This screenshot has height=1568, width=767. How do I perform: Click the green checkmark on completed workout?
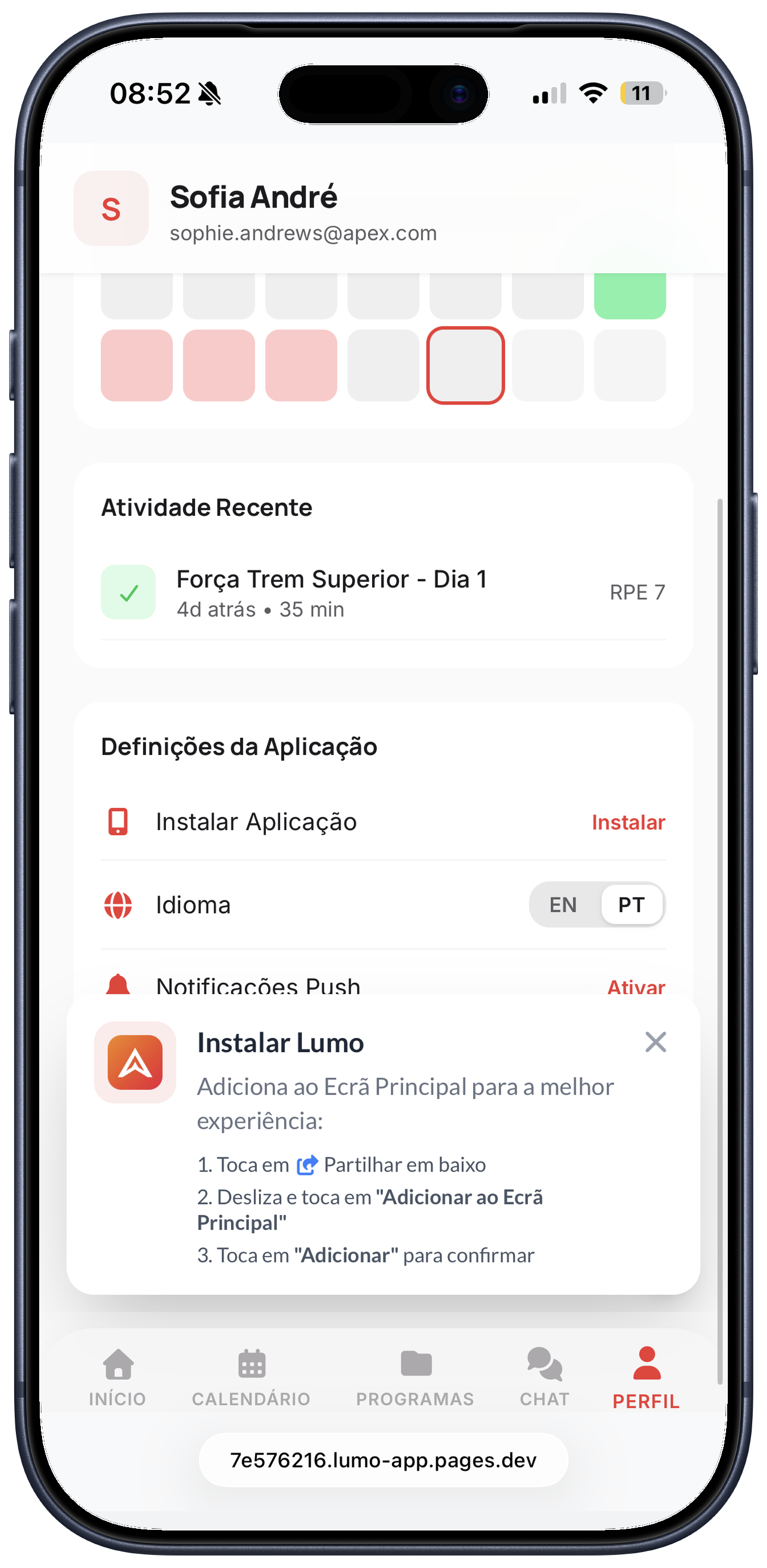click(x=128, y=591)
